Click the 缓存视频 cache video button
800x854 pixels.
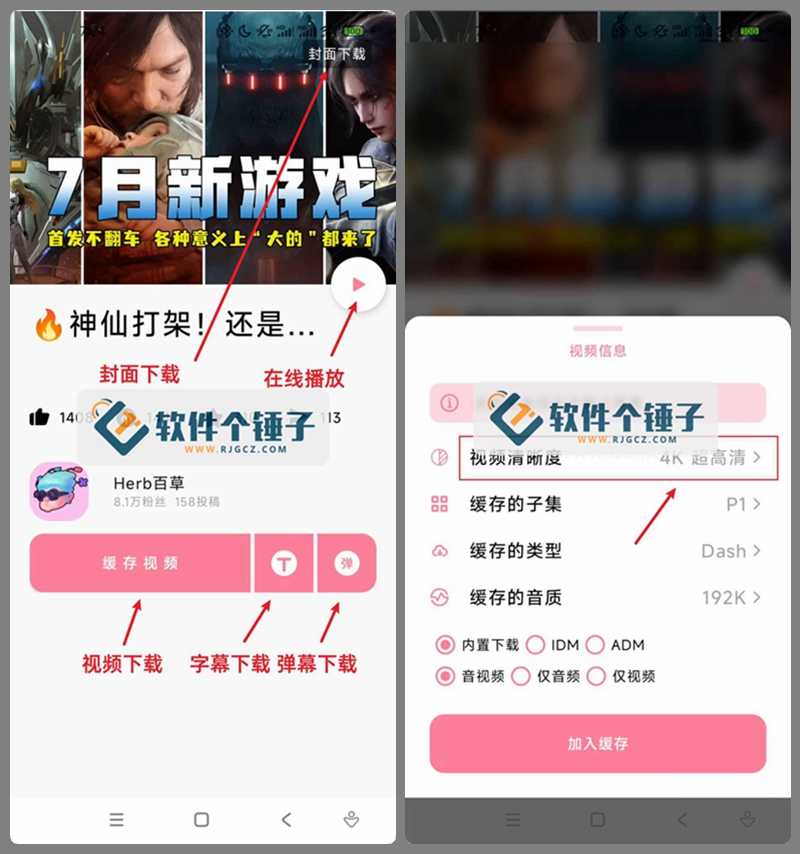pos(140,563)
